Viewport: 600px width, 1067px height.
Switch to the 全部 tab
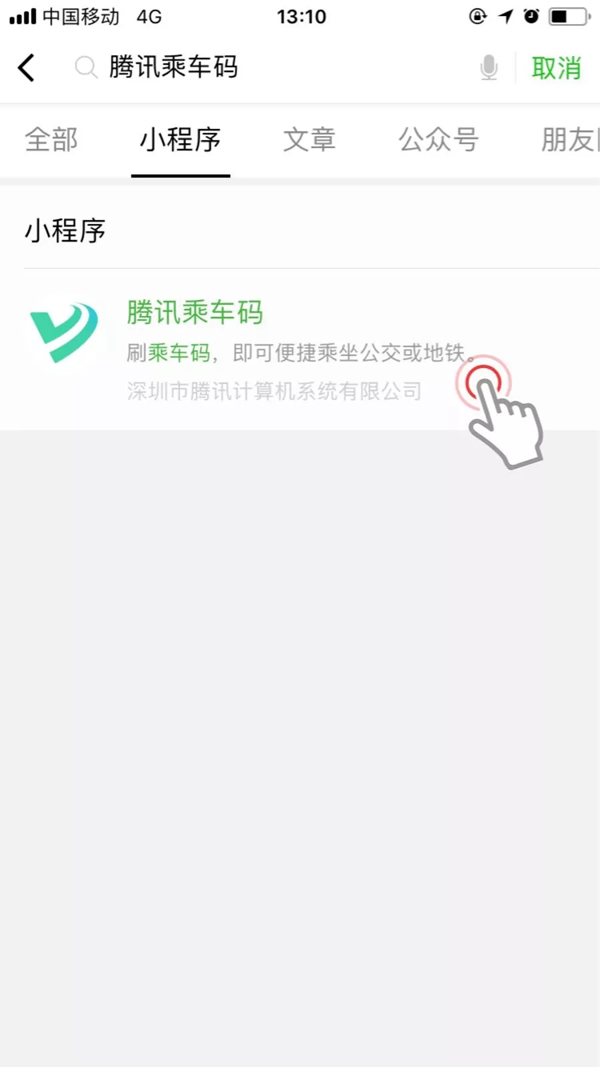[x=51, y=140]
